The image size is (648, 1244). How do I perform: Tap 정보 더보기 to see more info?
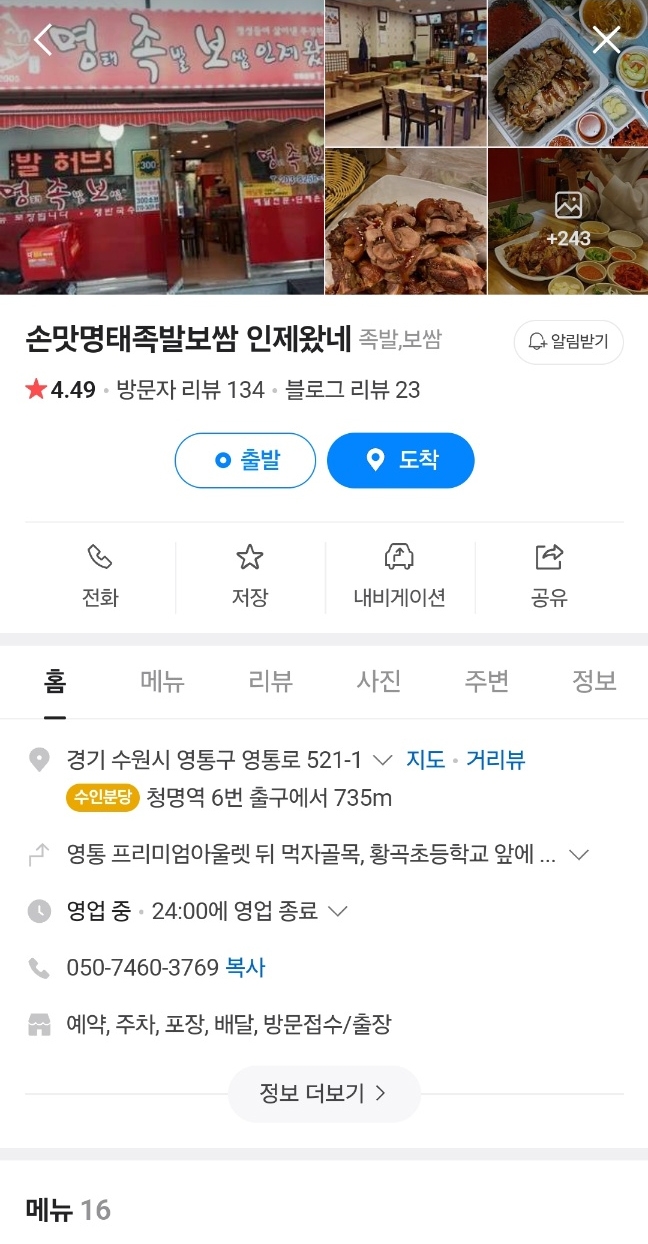coord(323,1093)
